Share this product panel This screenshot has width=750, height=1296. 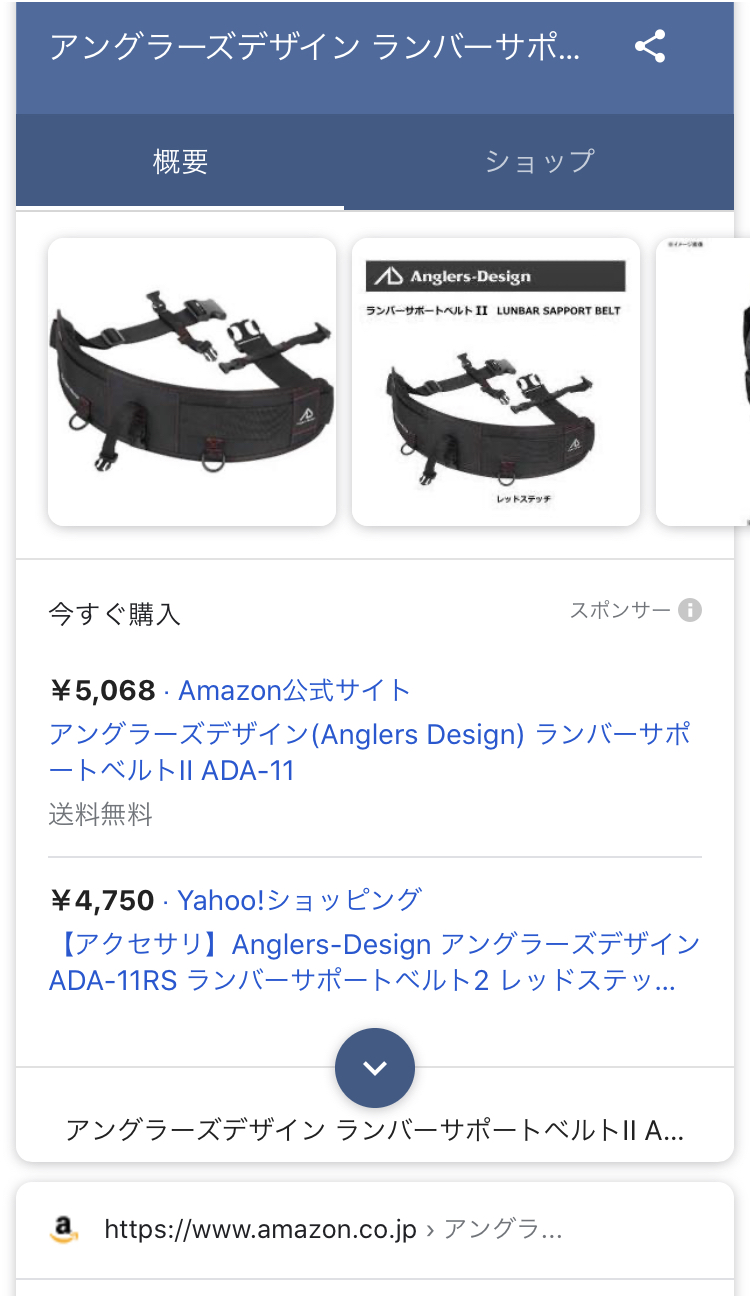(650, 47)
